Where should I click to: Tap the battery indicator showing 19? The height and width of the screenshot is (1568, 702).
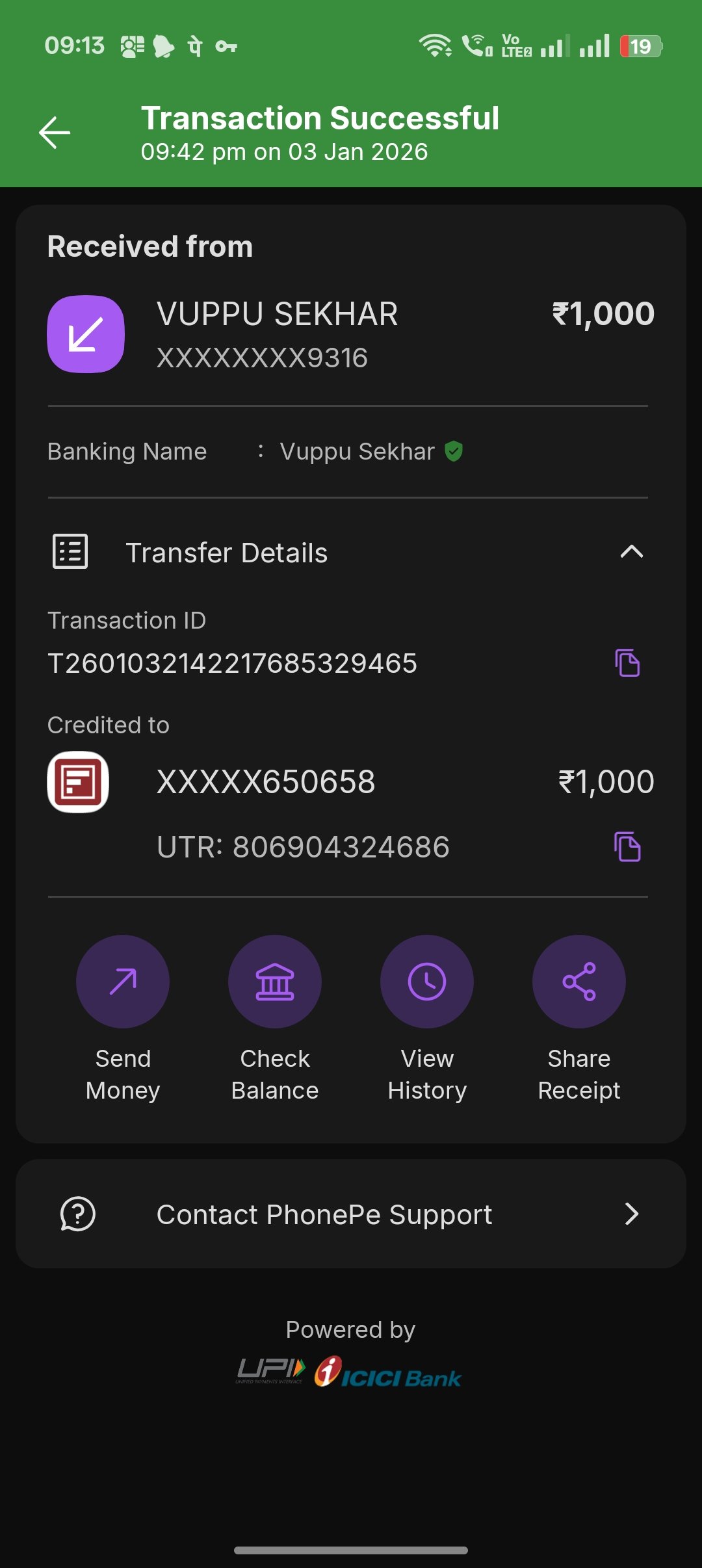point(640,46)
